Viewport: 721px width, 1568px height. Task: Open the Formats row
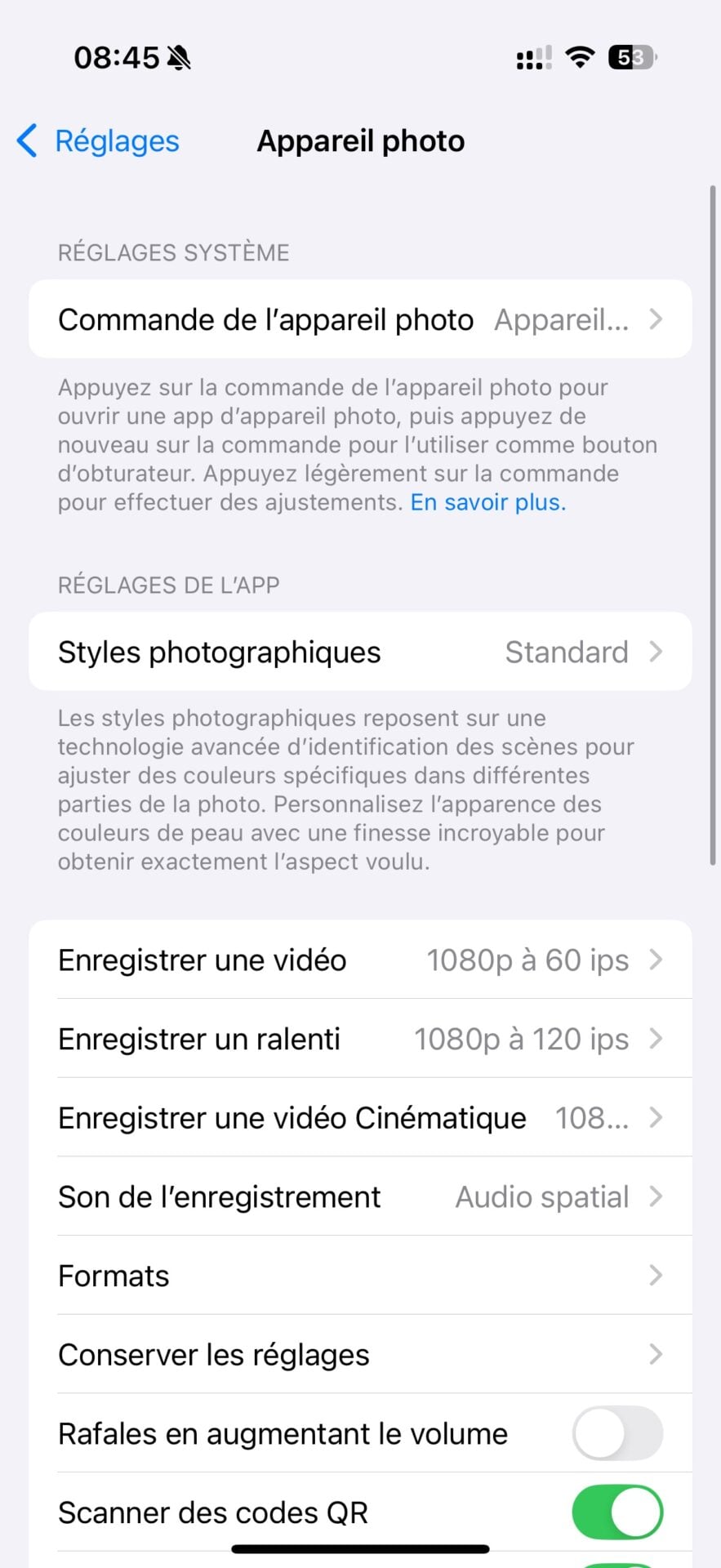click(x=359, y=1276)
